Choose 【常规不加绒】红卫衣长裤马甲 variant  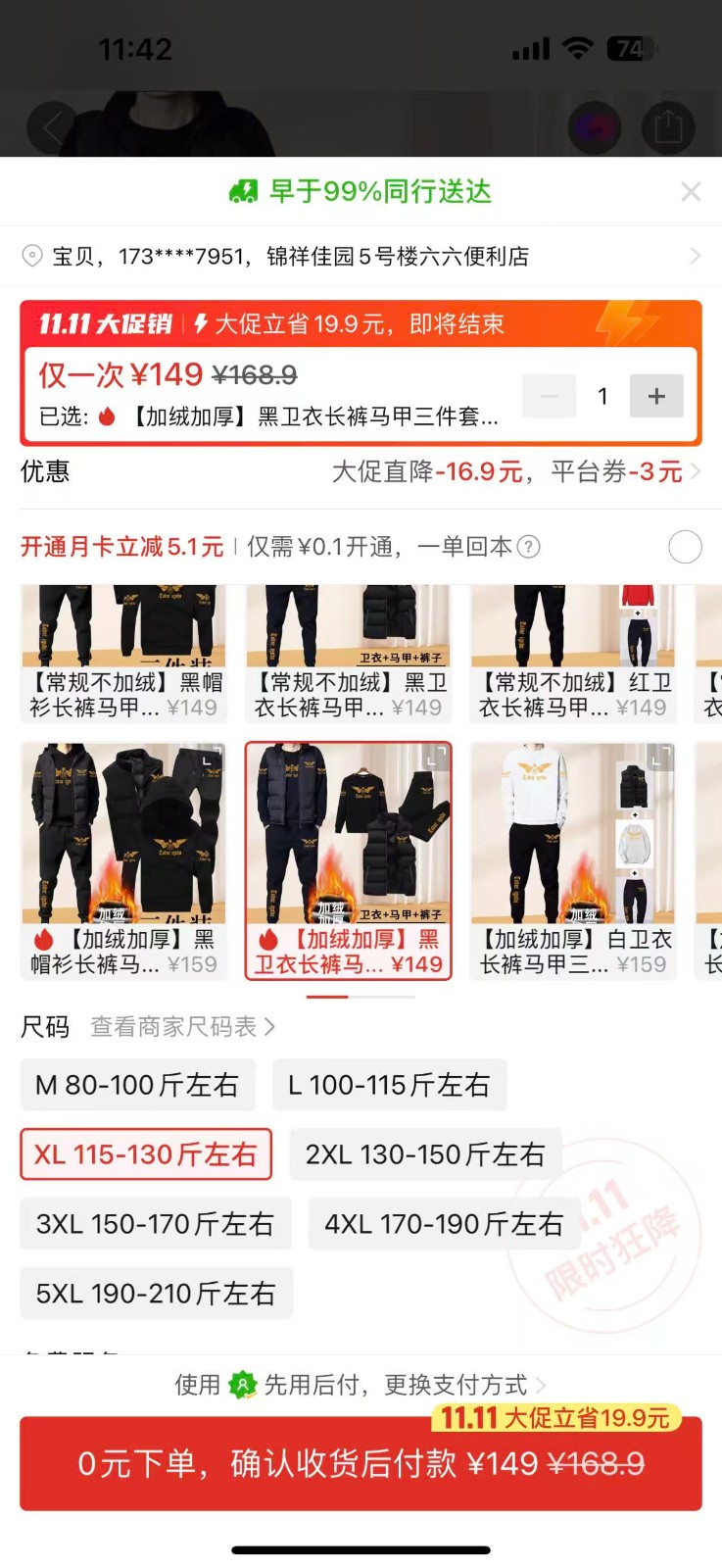point(573,655)
